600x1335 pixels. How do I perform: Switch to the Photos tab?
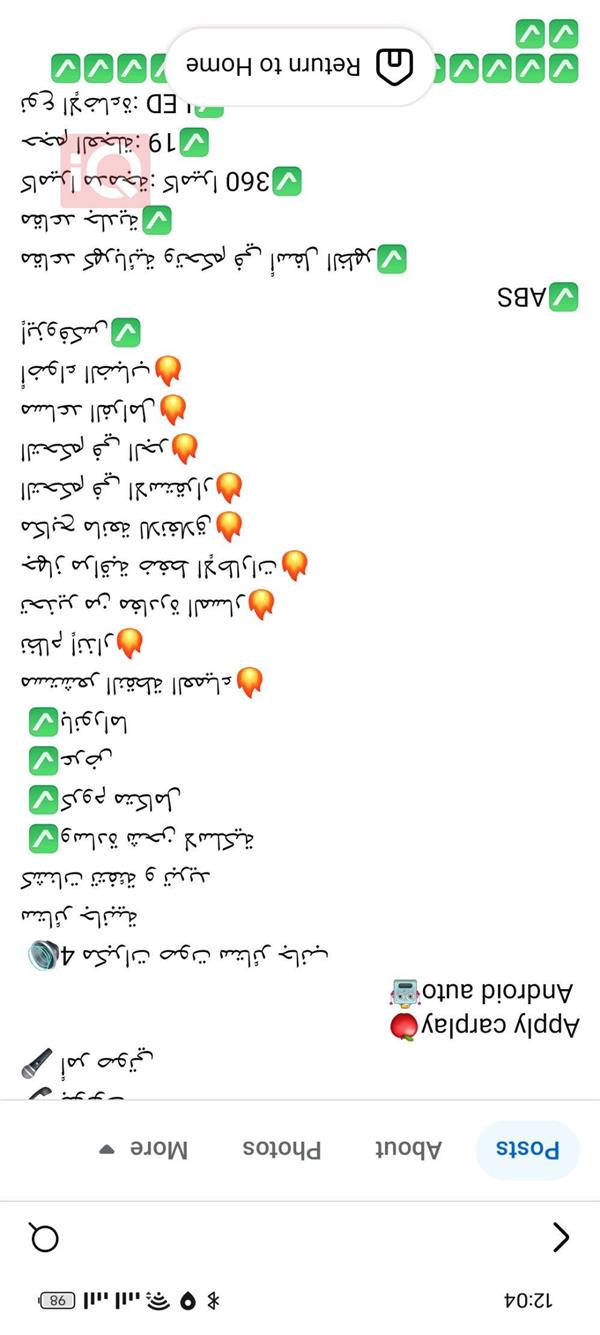click(281, 1149)
